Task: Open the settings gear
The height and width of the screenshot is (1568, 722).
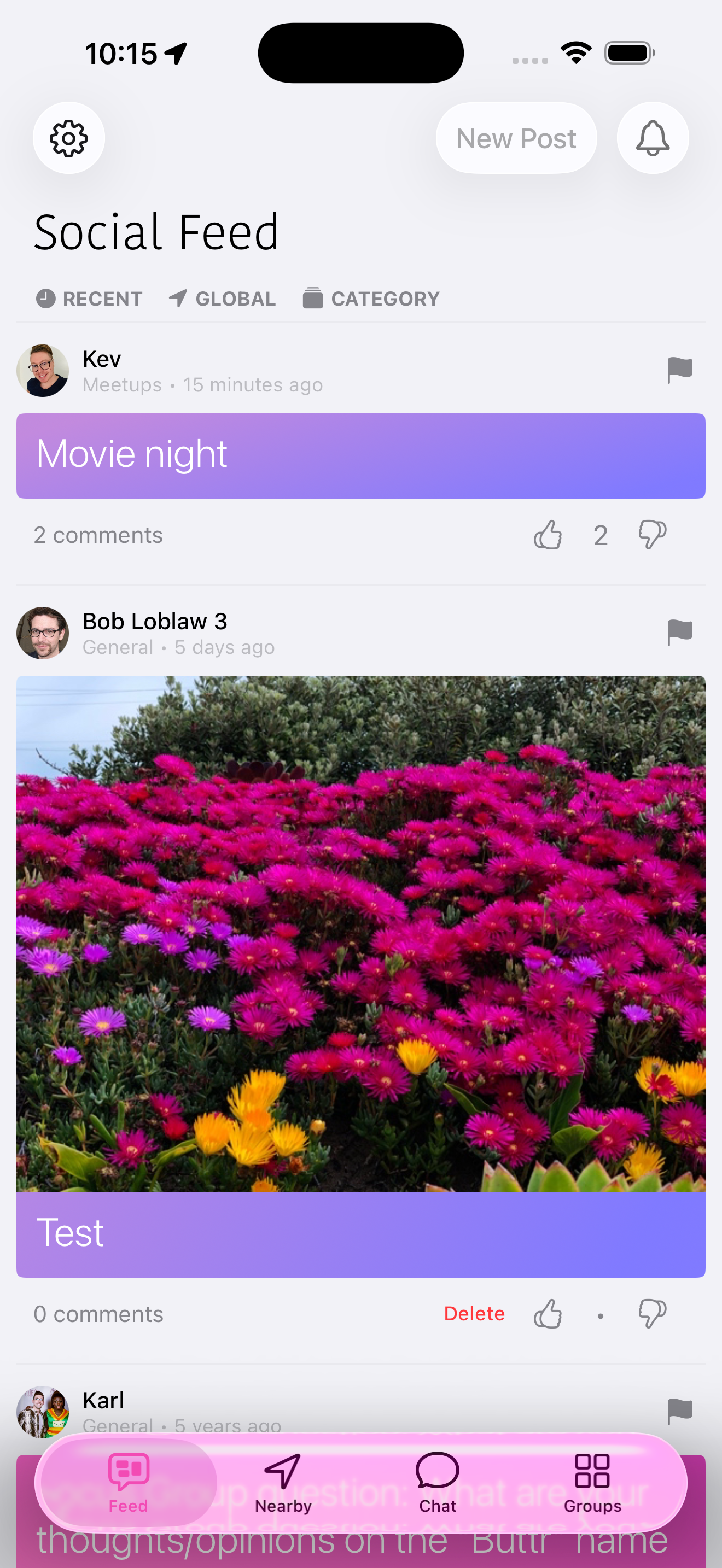Action: click(69, 138)
